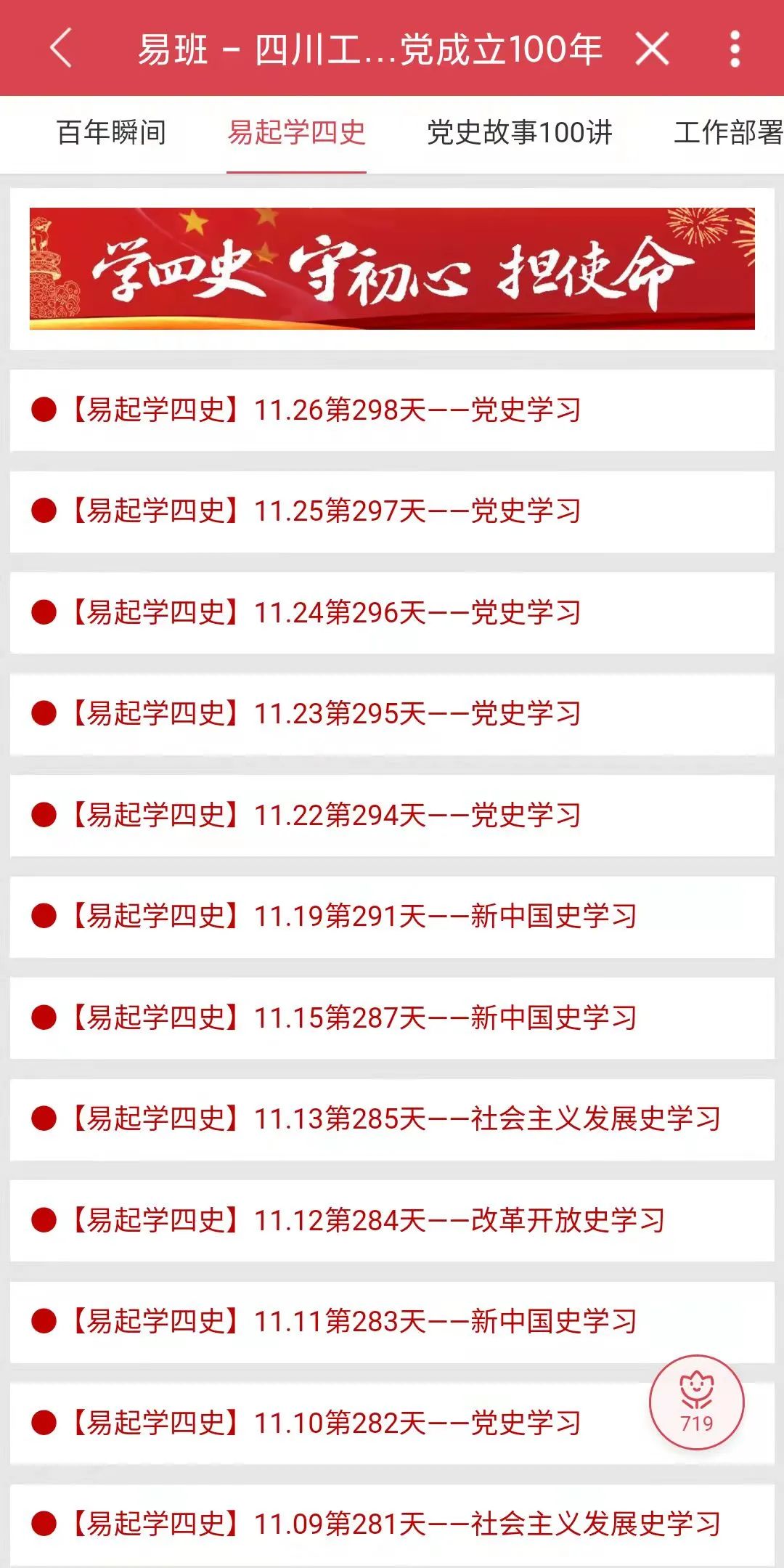Open the 11.25第297天 党史学习 article
Screen dimensions: 784x1568
(x=392, y=511)
